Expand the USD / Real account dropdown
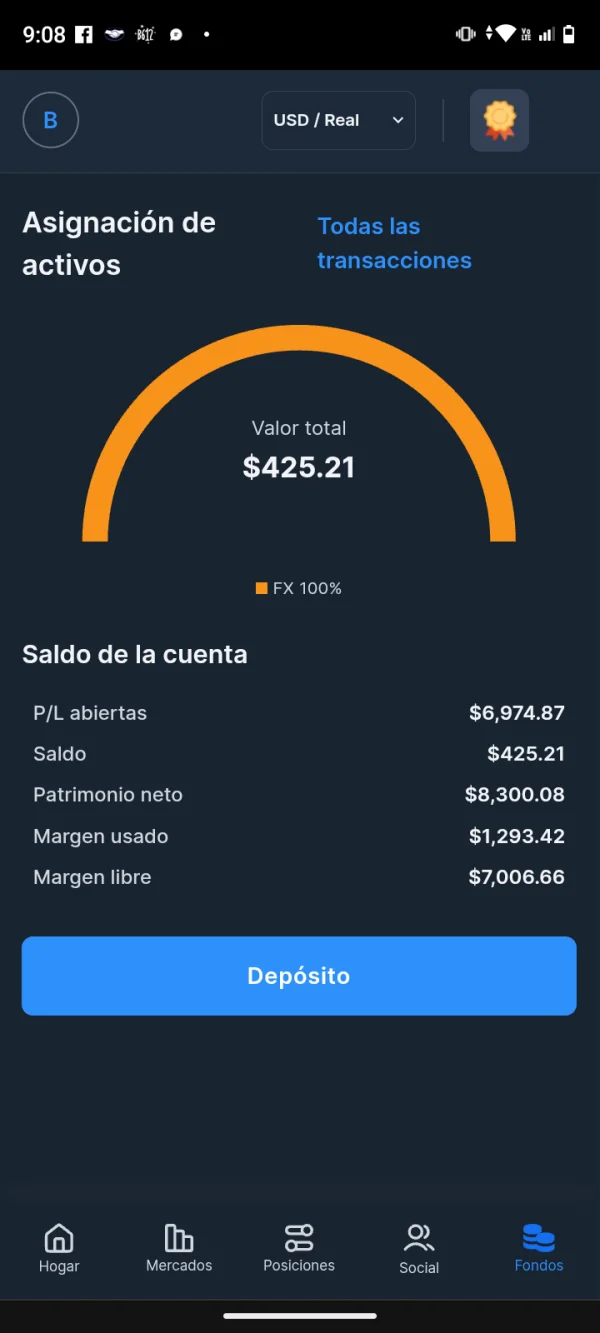The height and width of the screenshot is (1333, 600). tap(338, 121)
